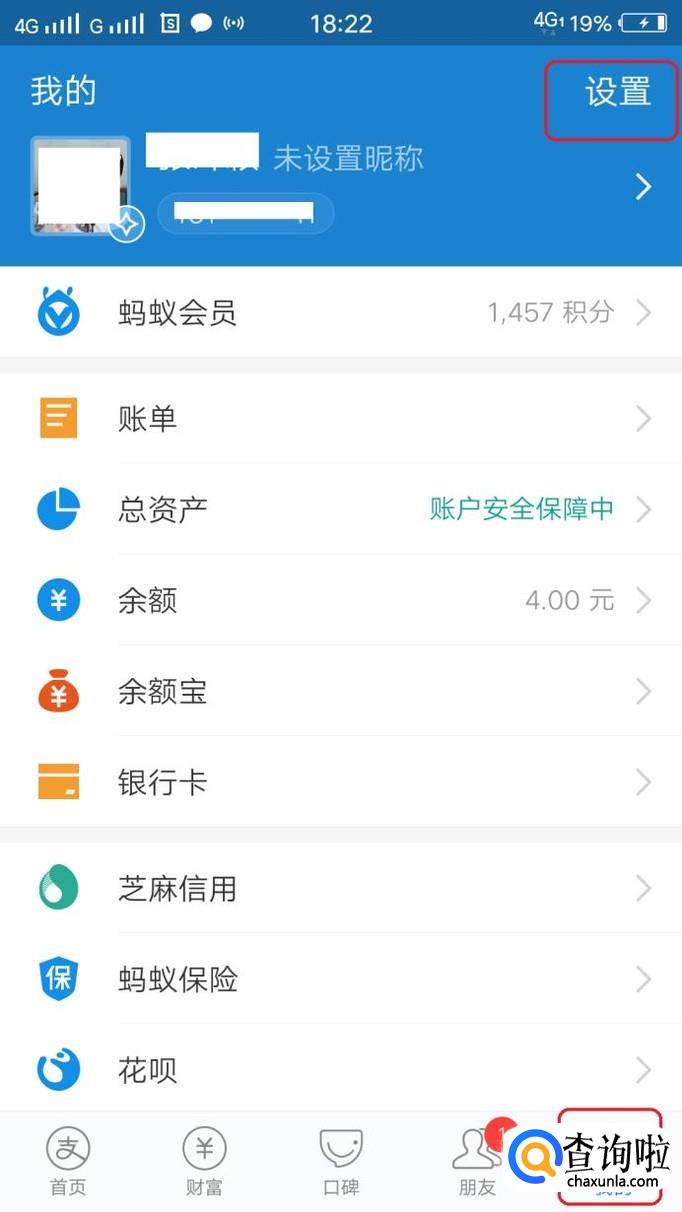Open 账单 bills
Image resolution: width=682 pixels, height=1212 pixels.
pos(341,418)
